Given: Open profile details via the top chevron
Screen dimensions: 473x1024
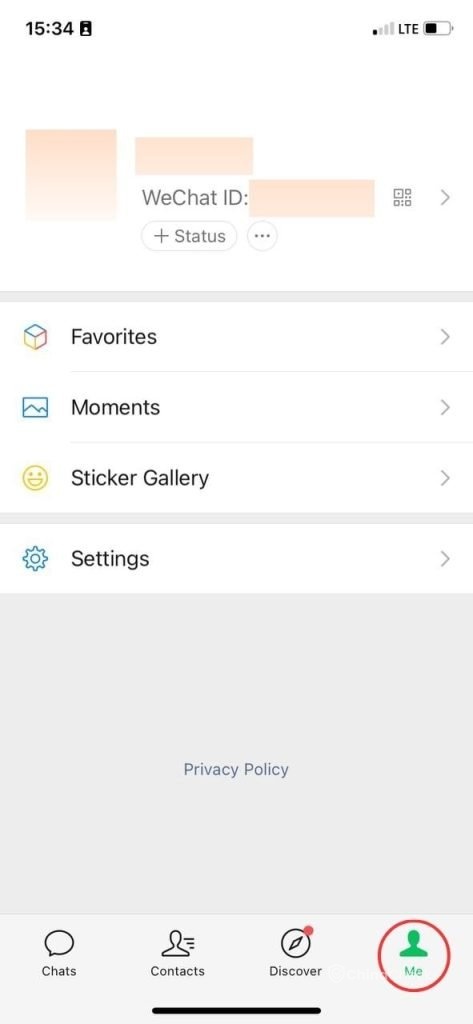Looking at the screenshot, I should tap(445, 197).
